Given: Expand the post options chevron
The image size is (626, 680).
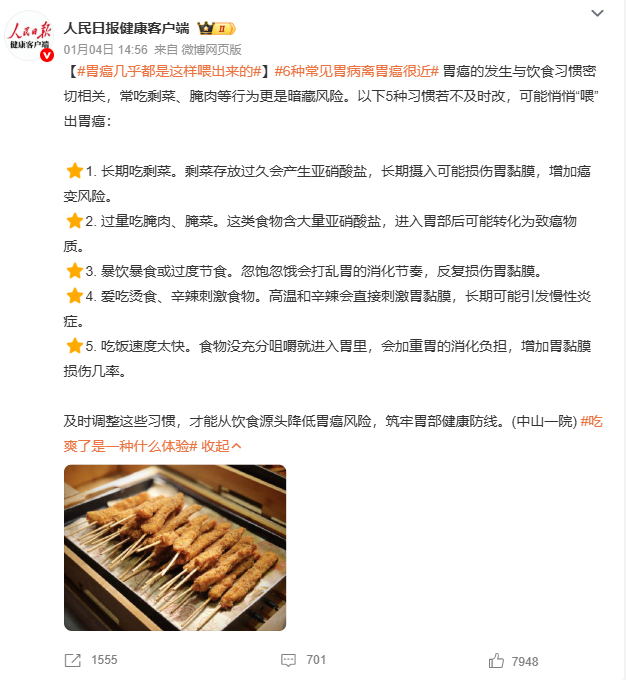Looking at the screenshot, I should coord(597,14).
